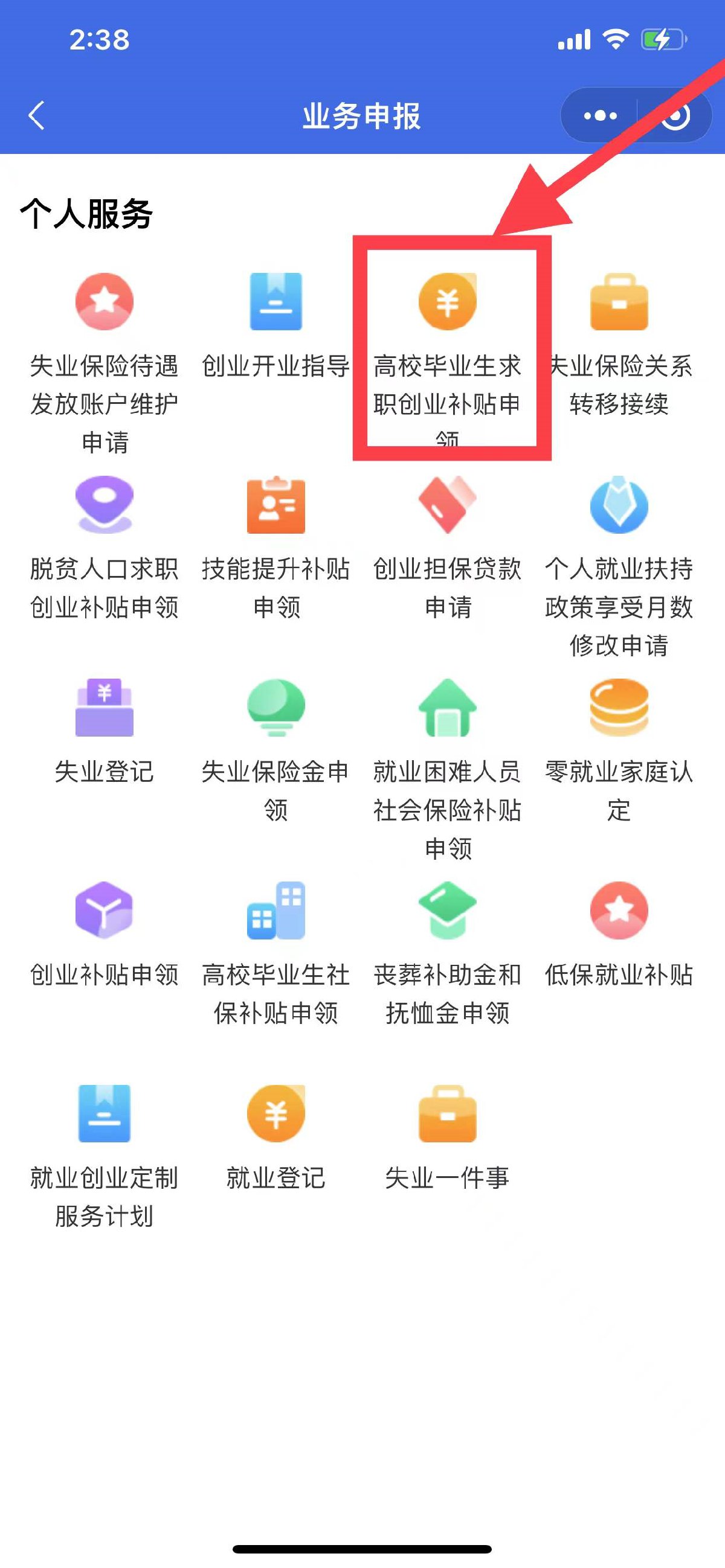Close the mini-program via capsule button

pos(675,115)
